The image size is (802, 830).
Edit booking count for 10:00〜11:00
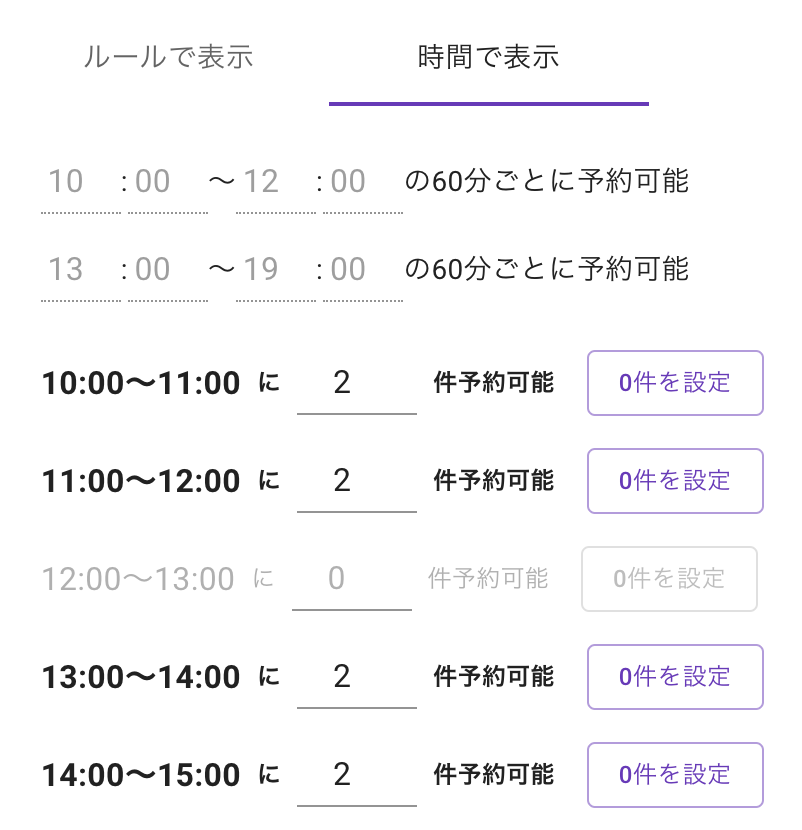(x=356, y=383)
